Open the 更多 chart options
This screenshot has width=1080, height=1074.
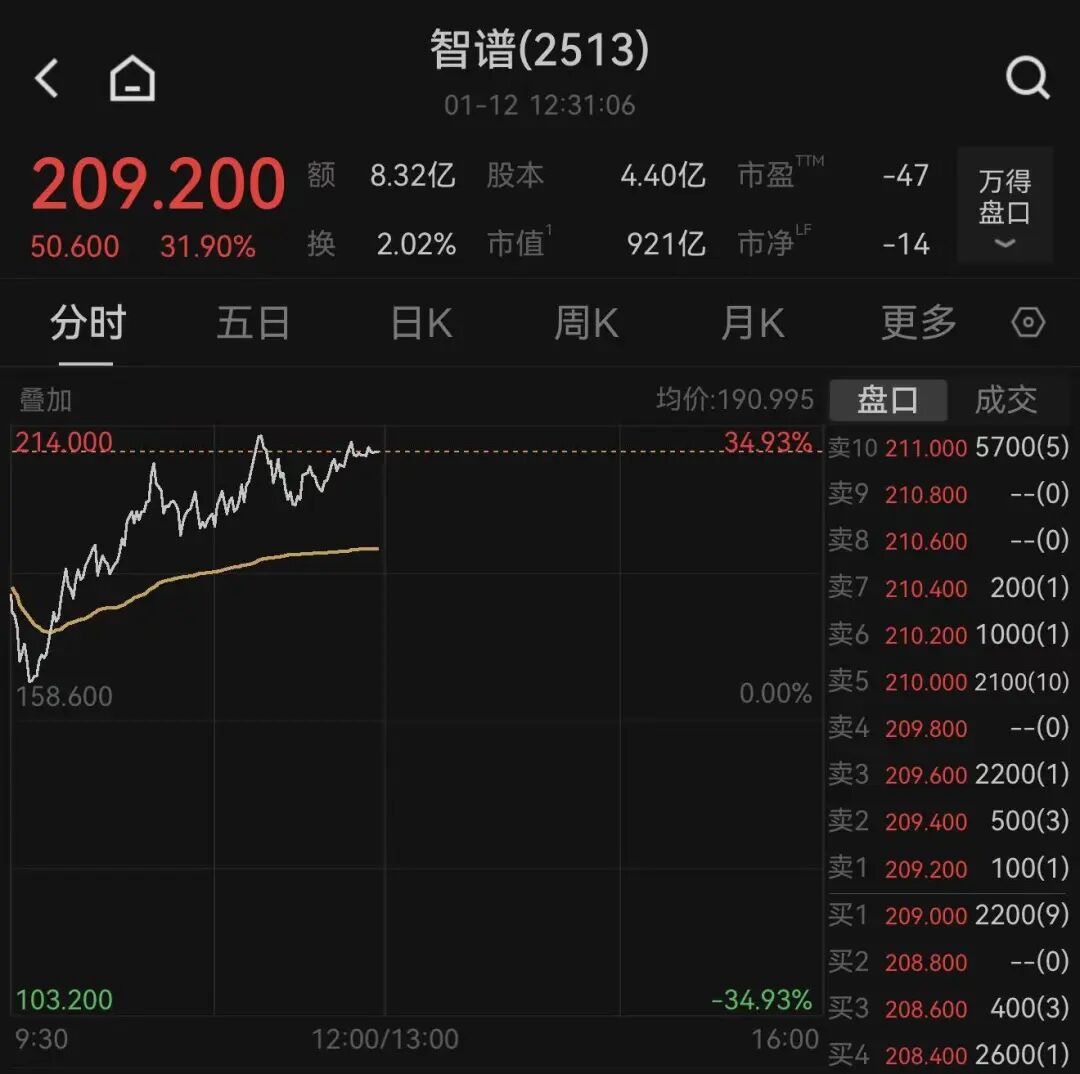pos(918,324)
